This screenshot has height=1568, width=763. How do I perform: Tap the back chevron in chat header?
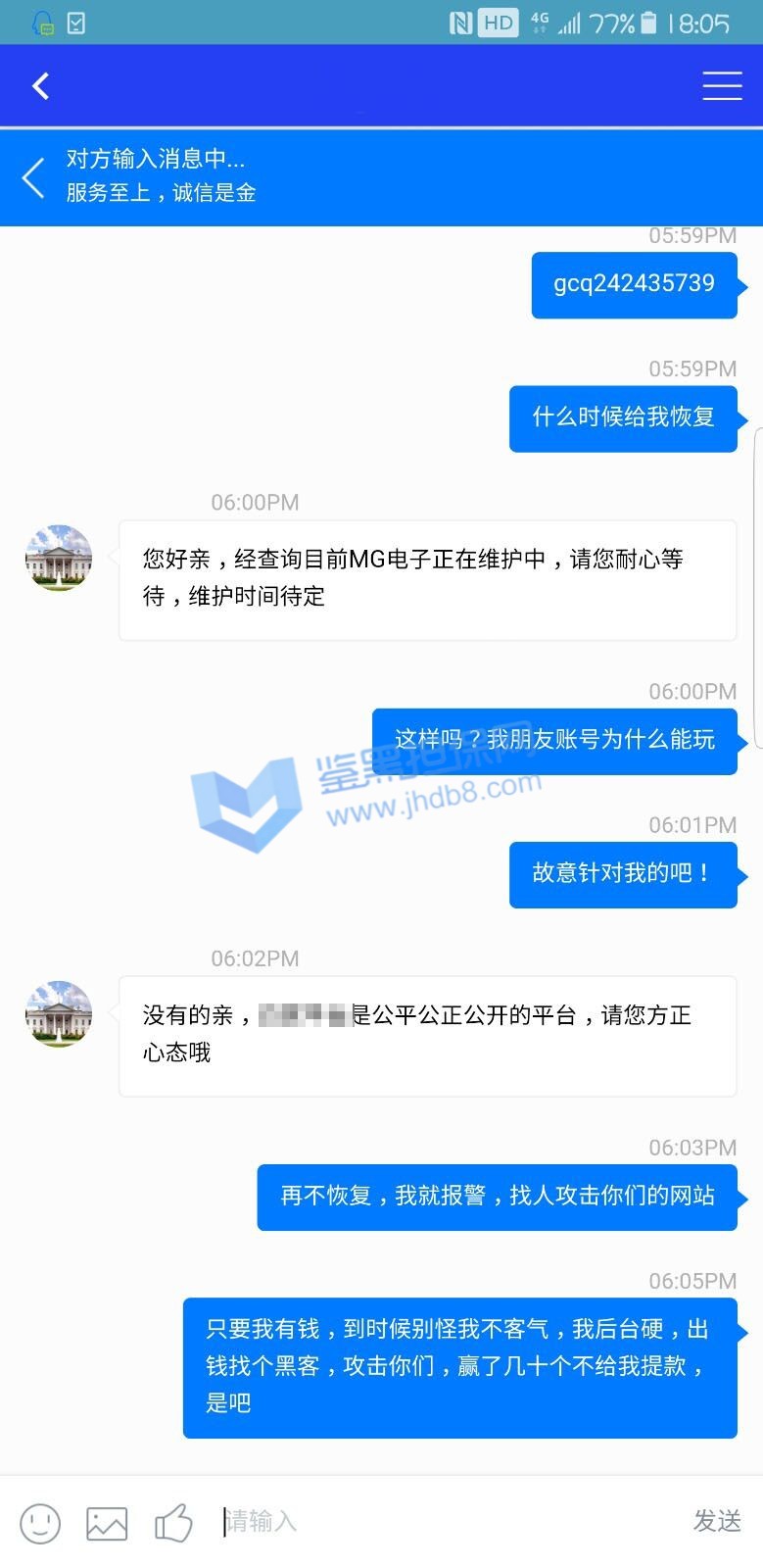pos(33,177)
